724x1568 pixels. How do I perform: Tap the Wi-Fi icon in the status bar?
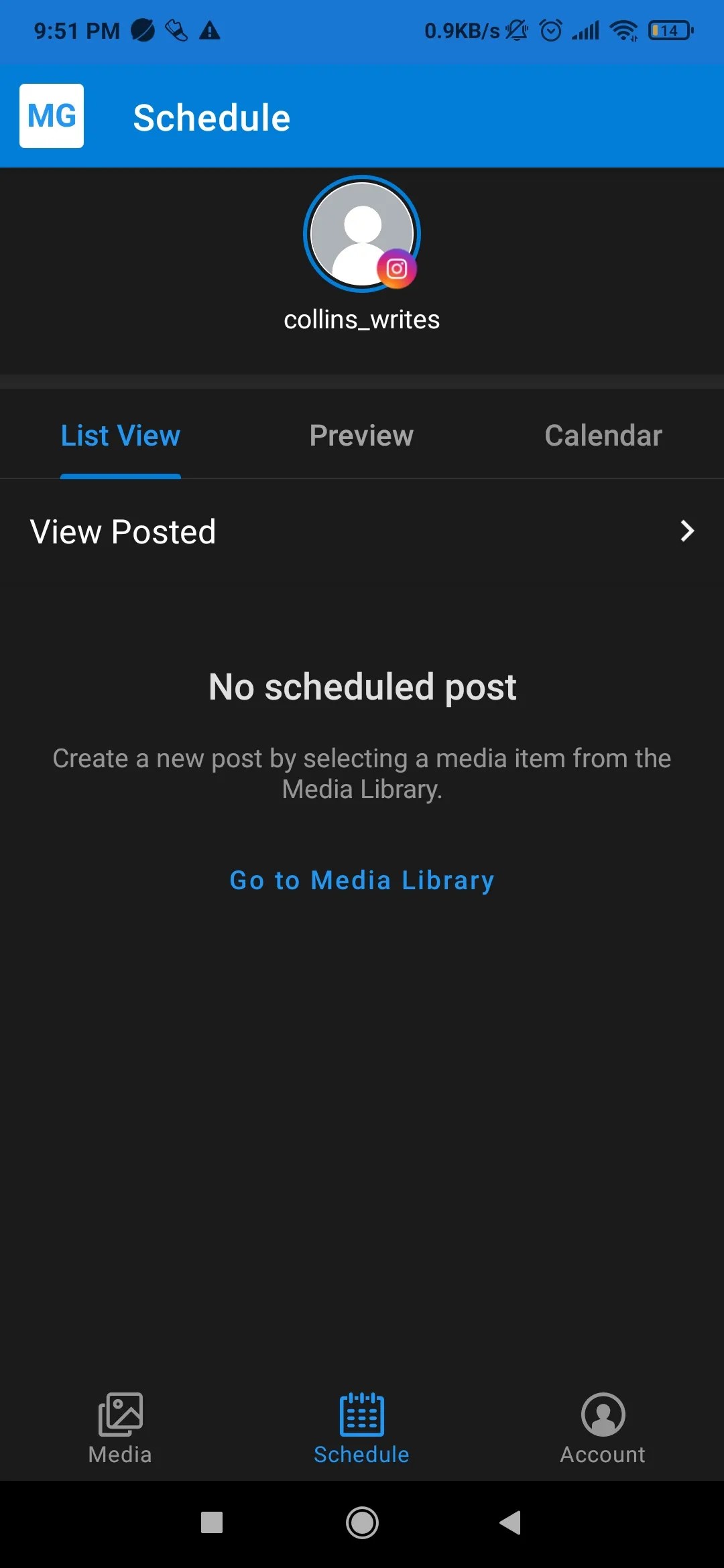[x=623, y=31]
